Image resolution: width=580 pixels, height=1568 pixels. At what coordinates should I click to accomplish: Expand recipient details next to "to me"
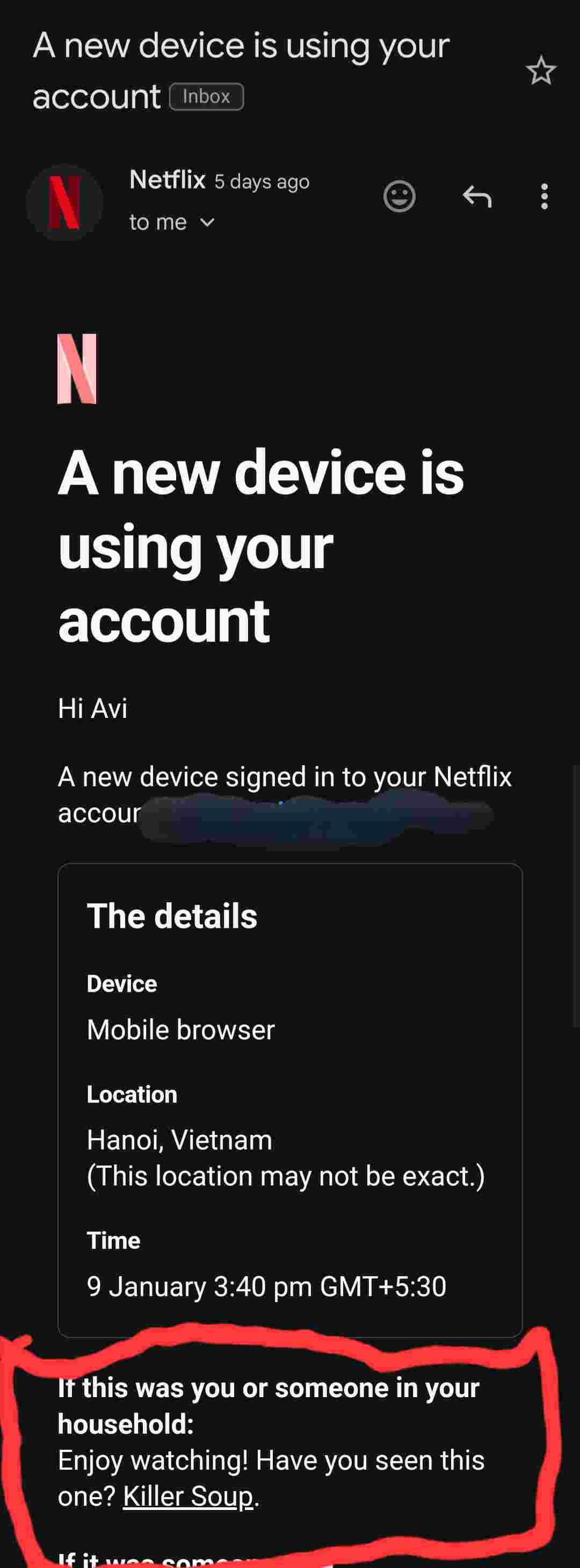(x=207, y=223)
